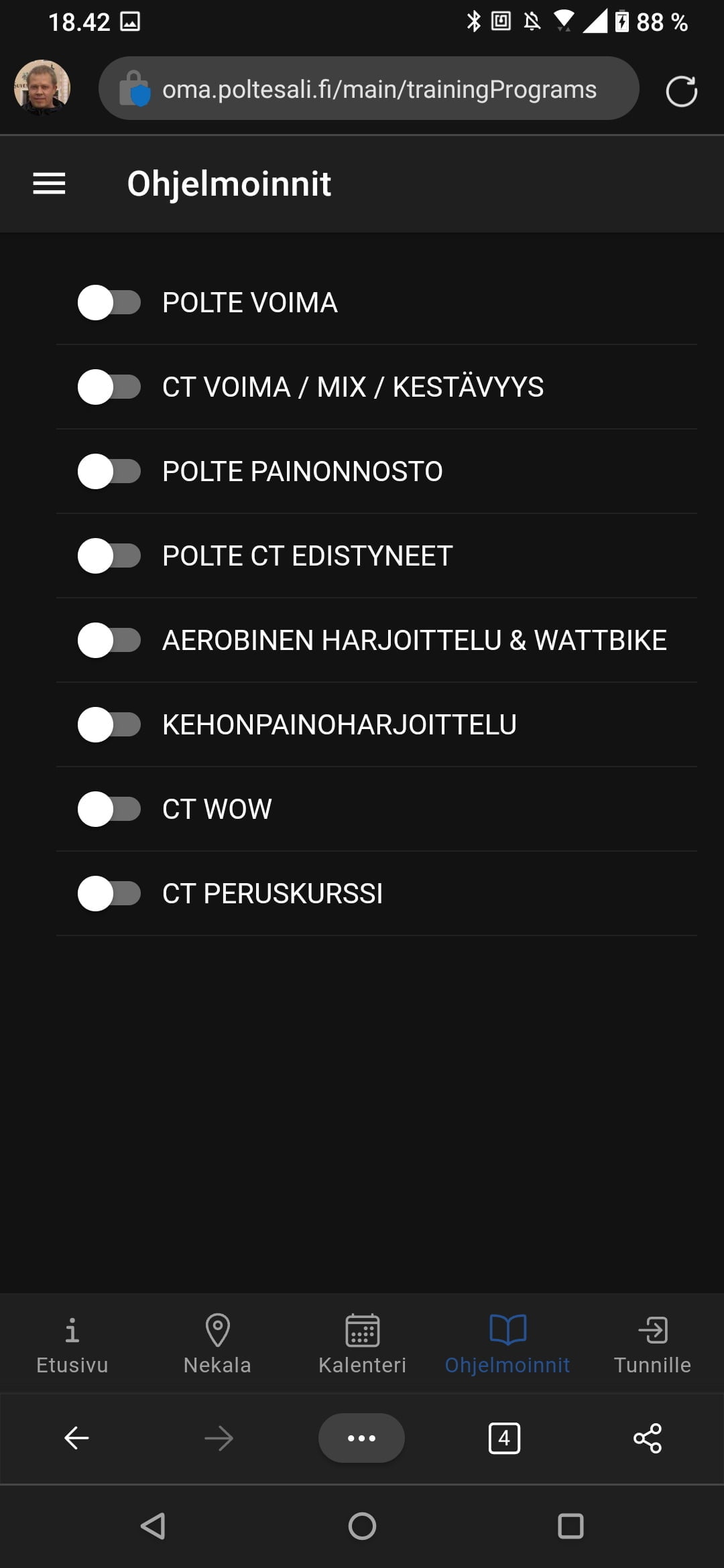This screenshot has height=1568, width=724.
Task: Enable POLTE CT EDISTYNEET toggle
Action: point(109,556)
